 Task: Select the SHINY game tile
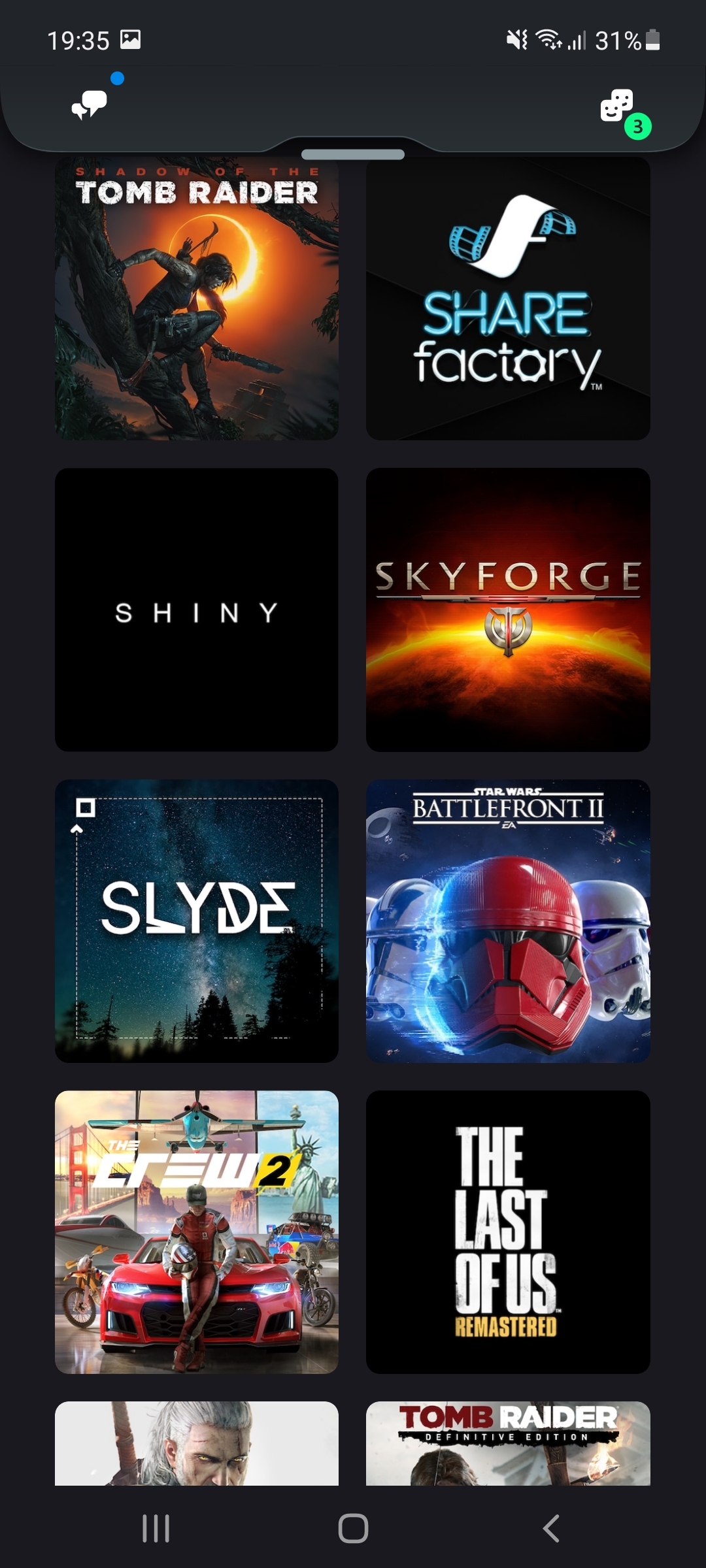(x=197, y=610)
